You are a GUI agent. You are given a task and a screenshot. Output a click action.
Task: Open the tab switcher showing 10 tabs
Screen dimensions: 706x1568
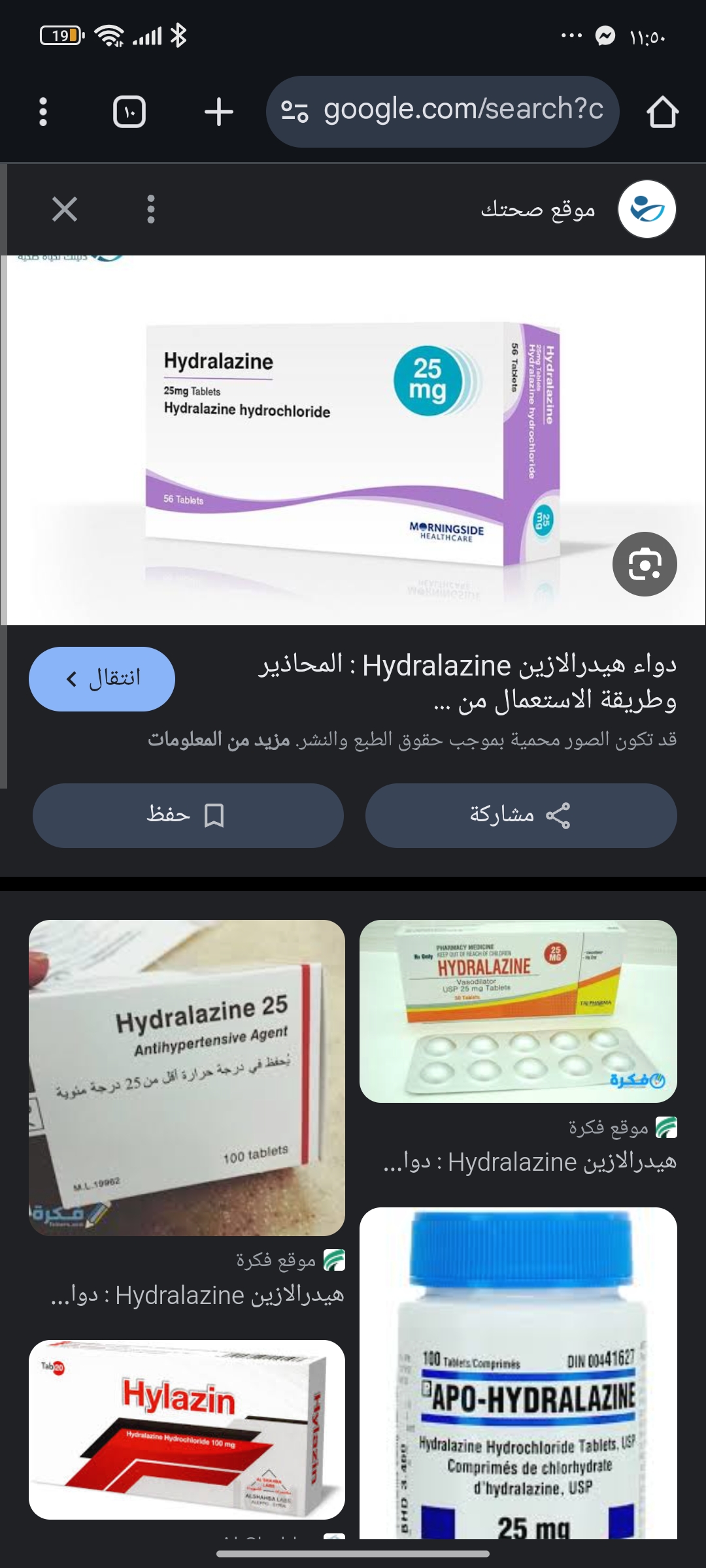coord(129,112)
